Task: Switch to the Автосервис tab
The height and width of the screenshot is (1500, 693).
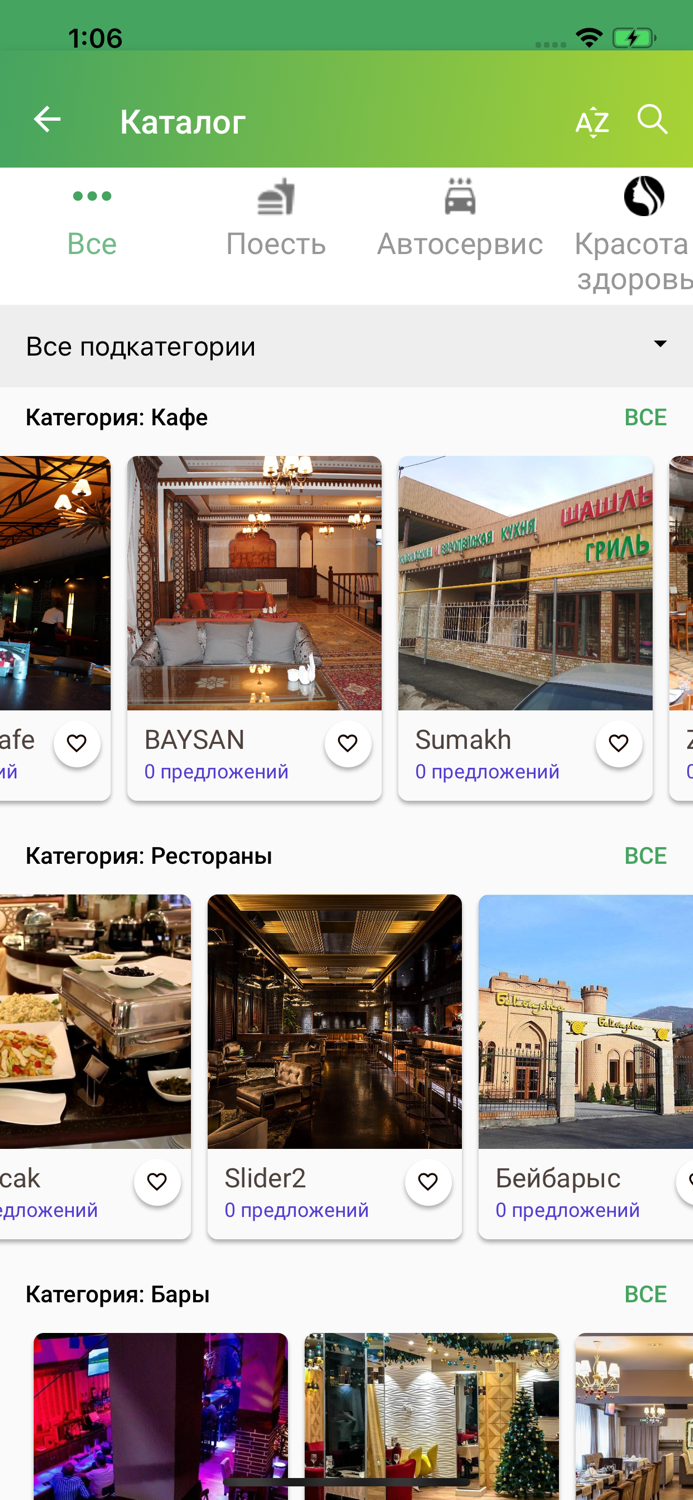Action: click(460, 223)
